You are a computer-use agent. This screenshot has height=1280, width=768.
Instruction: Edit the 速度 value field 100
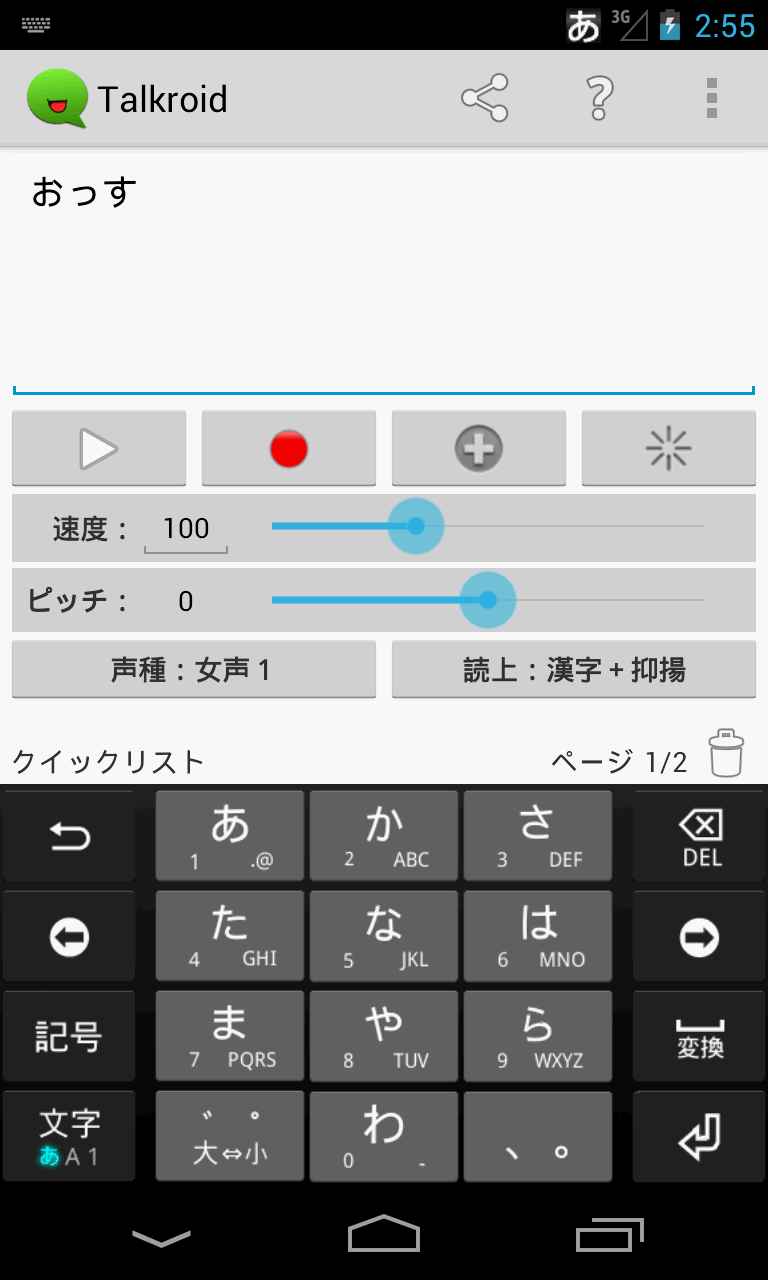click(186, 529)
